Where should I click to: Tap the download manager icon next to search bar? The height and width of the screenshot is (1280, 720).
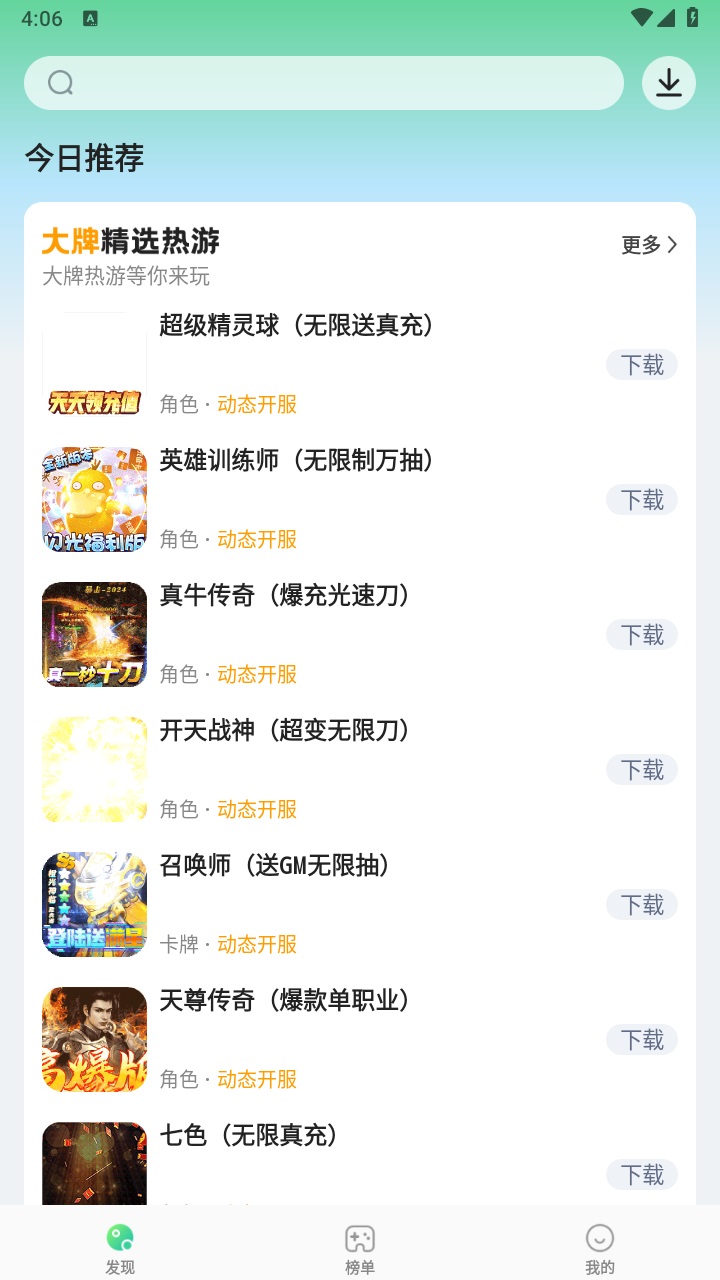click(668, 83)
